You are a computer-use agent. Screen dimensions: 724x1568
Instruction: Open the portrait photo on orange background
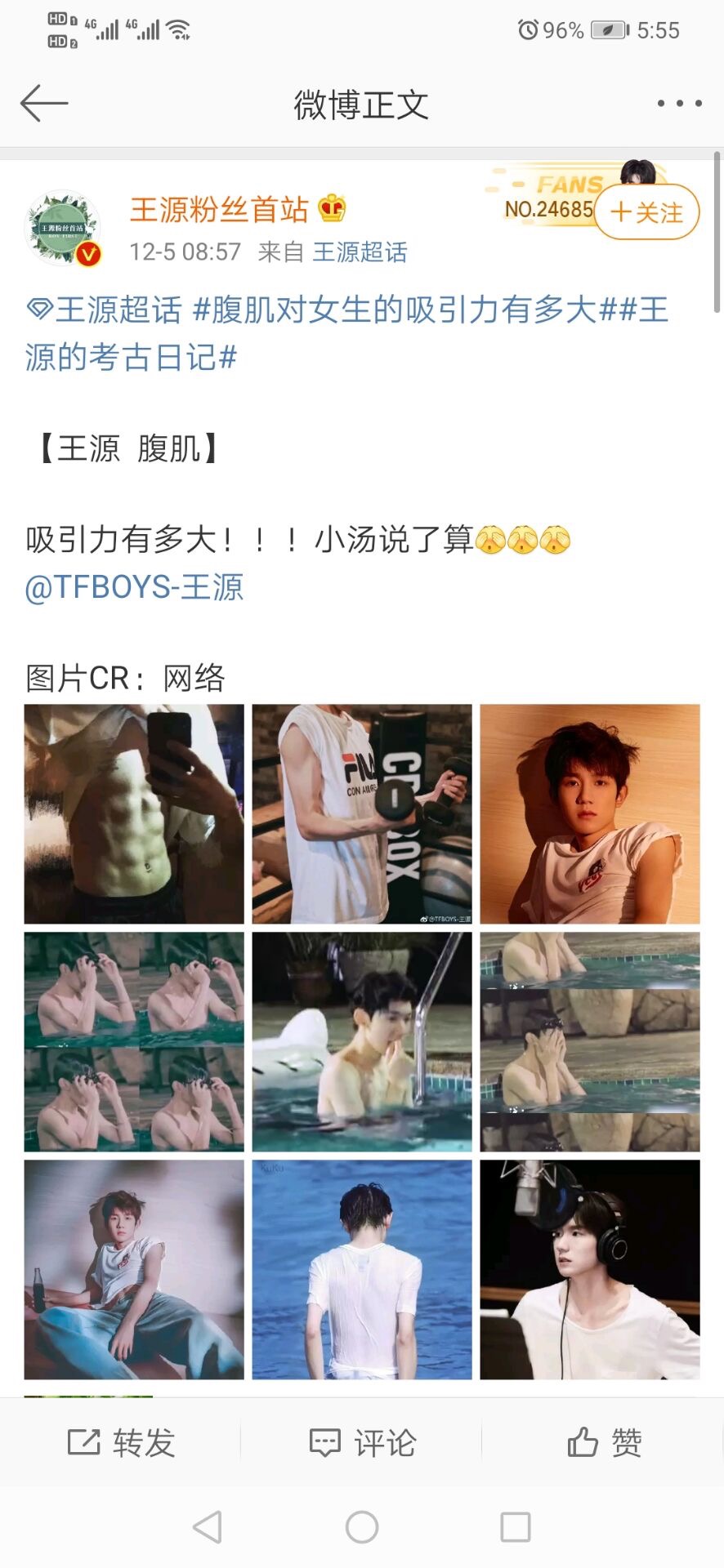pyautogui.click(x=589, y=814)
